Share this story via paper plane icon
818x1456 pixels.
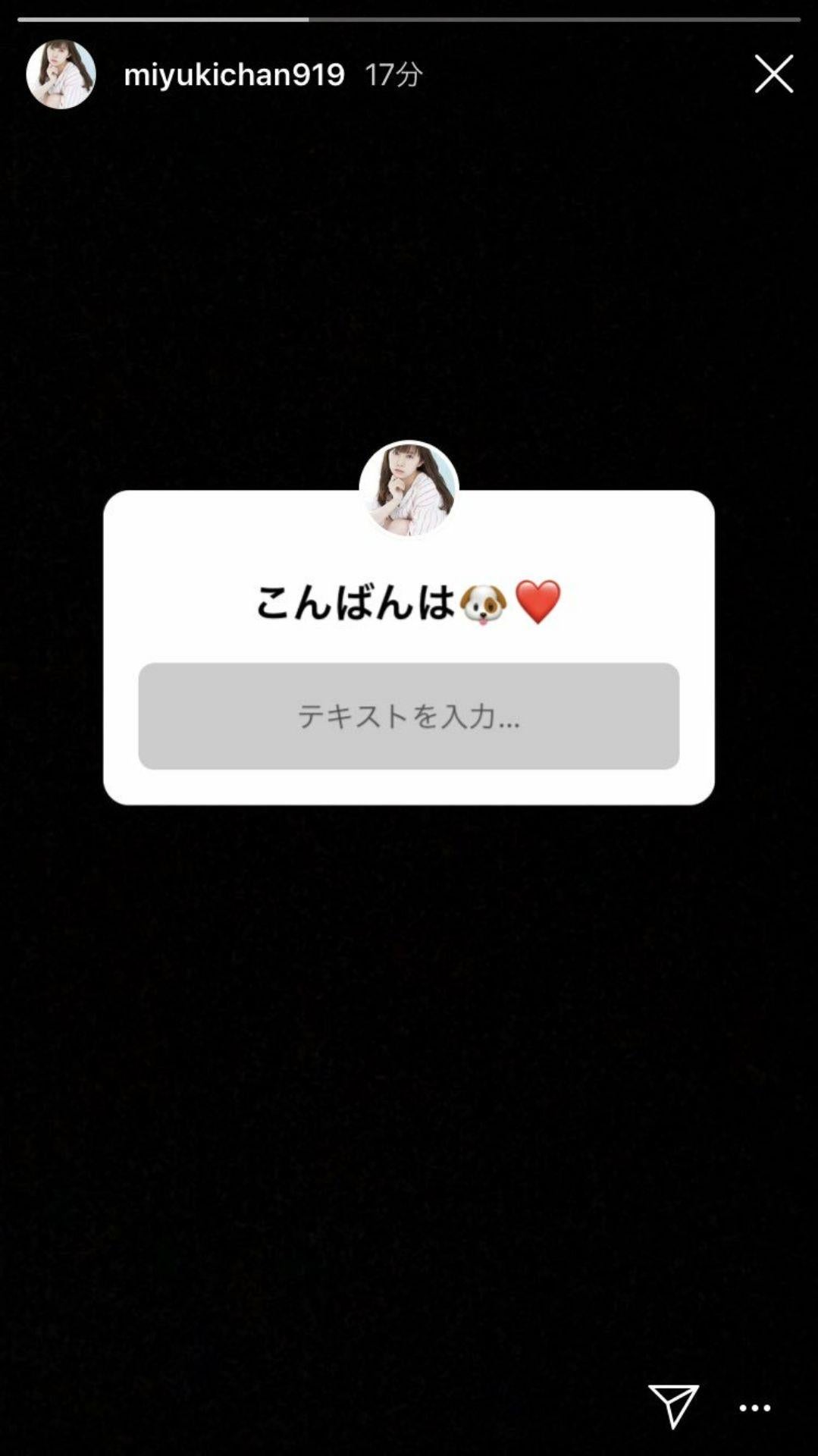pyautogui.click(x=672, y=1406)
